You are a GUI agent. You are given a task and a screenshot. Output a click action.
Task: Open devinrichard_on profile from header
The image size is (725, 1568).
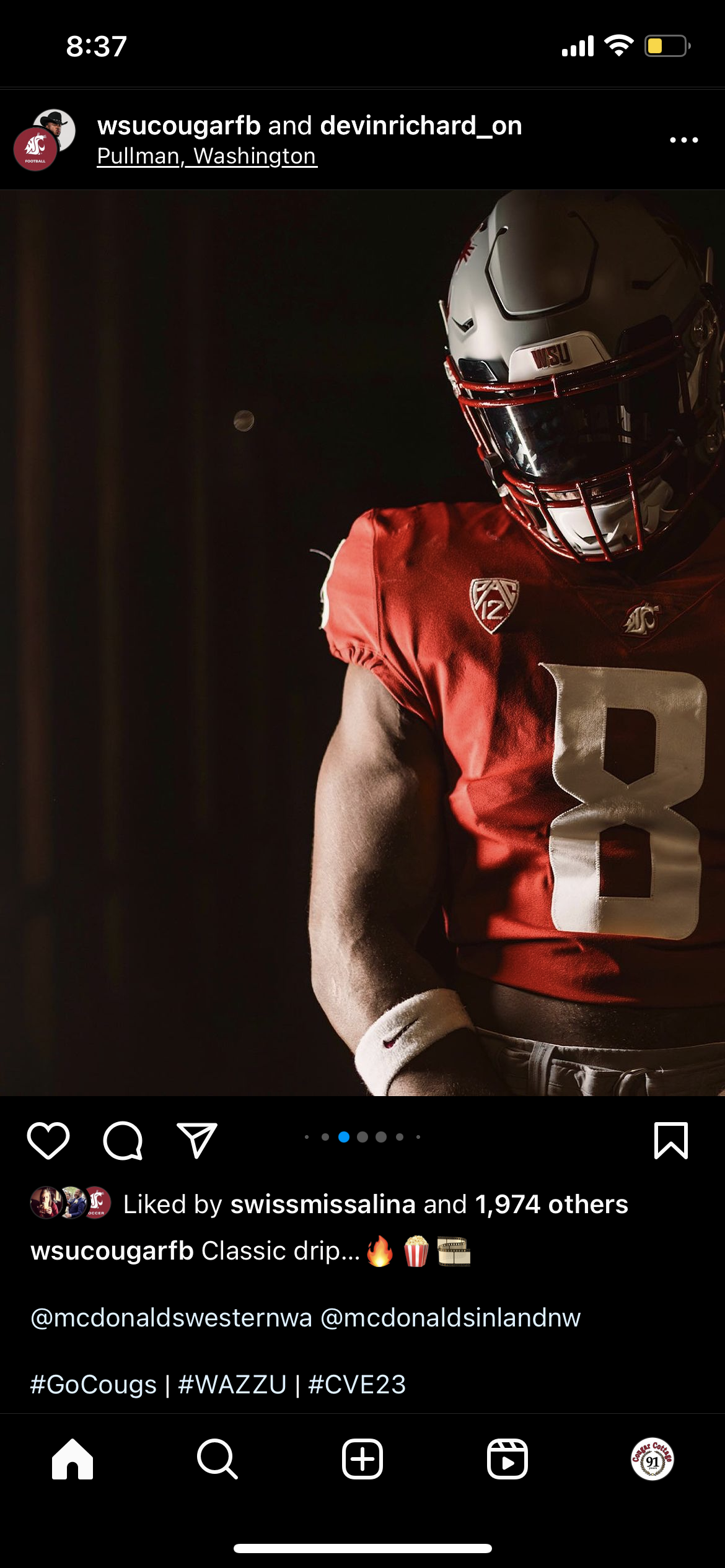pos(421,126)
